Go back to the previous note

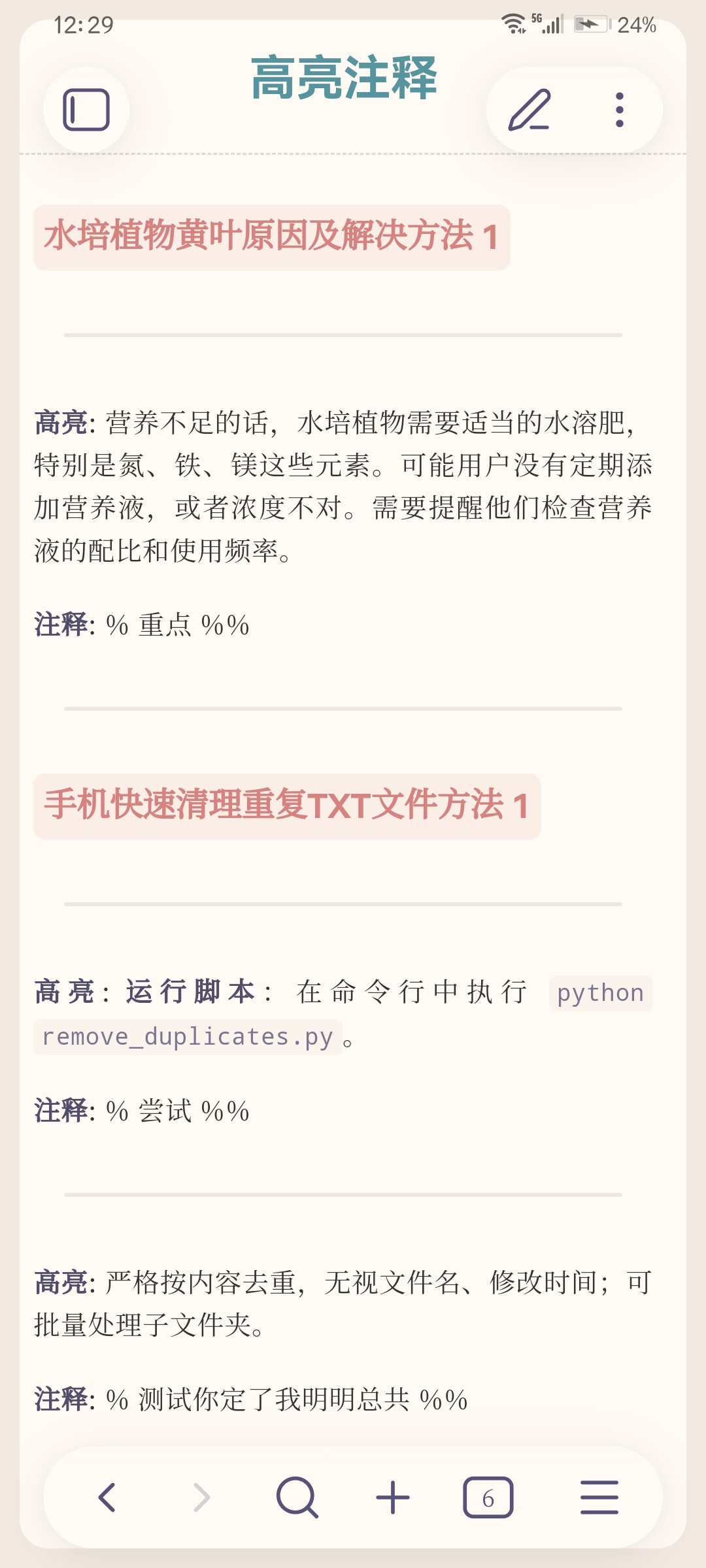point(107,1497)
